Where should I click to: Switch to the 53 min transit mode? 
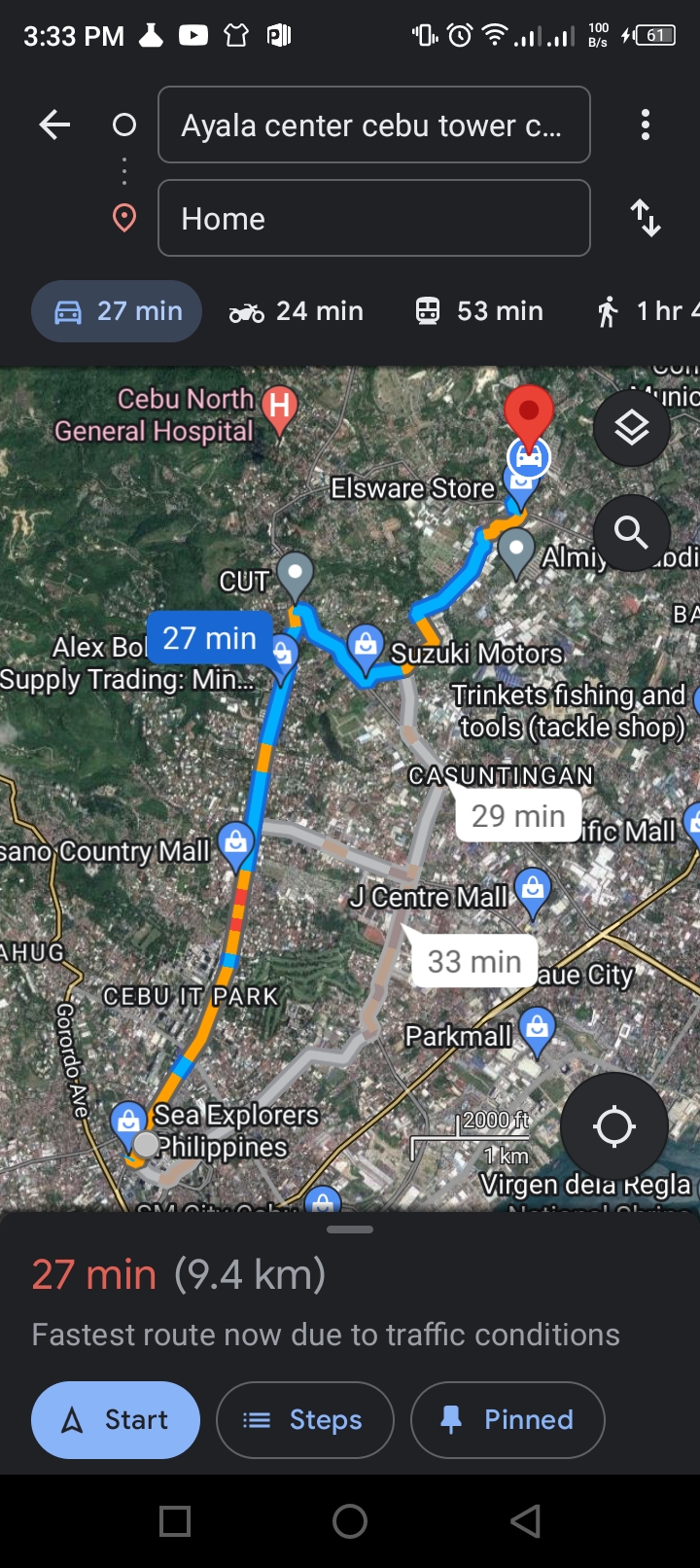click(480, 311)
